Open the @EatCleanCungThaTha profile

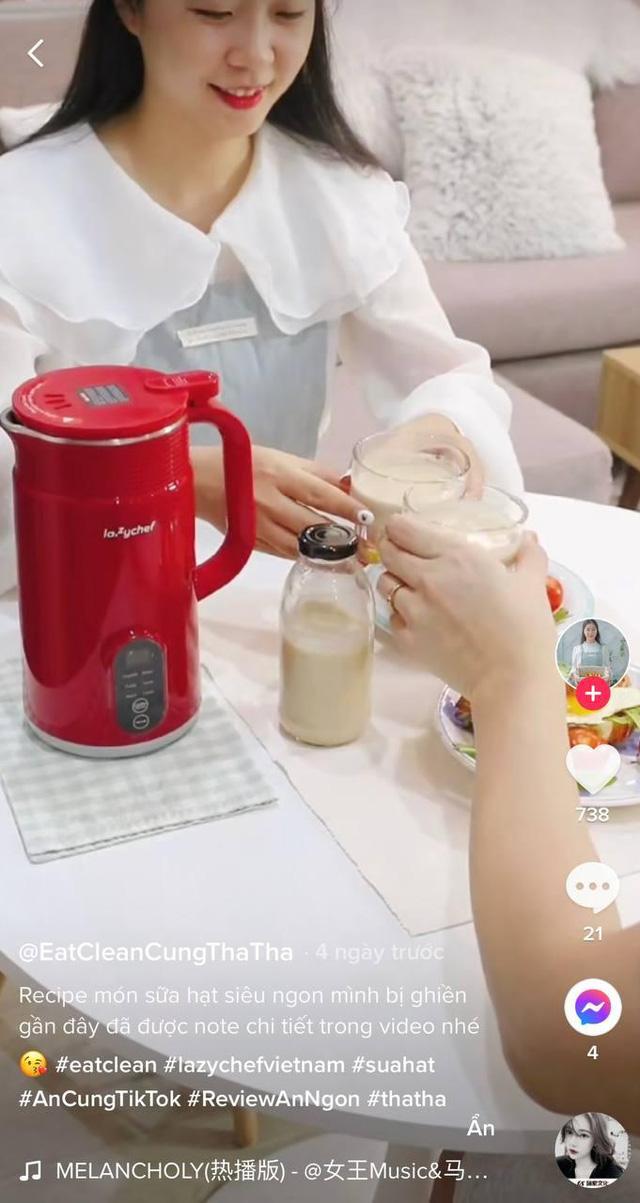[x=156, y=952]
